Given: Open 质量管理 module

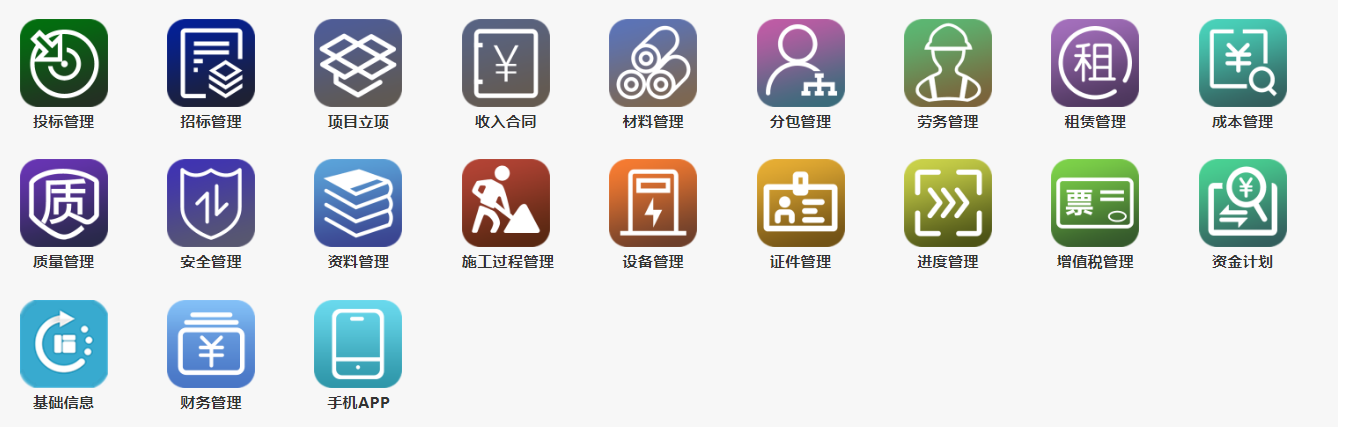Looking at the screenshot, I should [64, 203].
